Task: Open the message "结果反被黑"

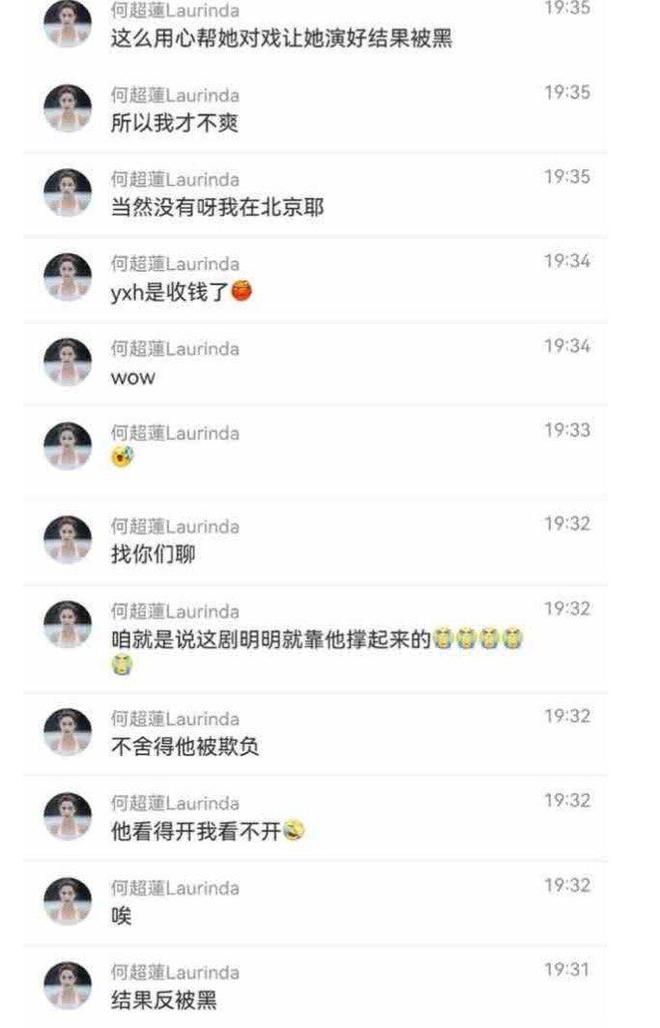Action: click(x=163, y=999)
